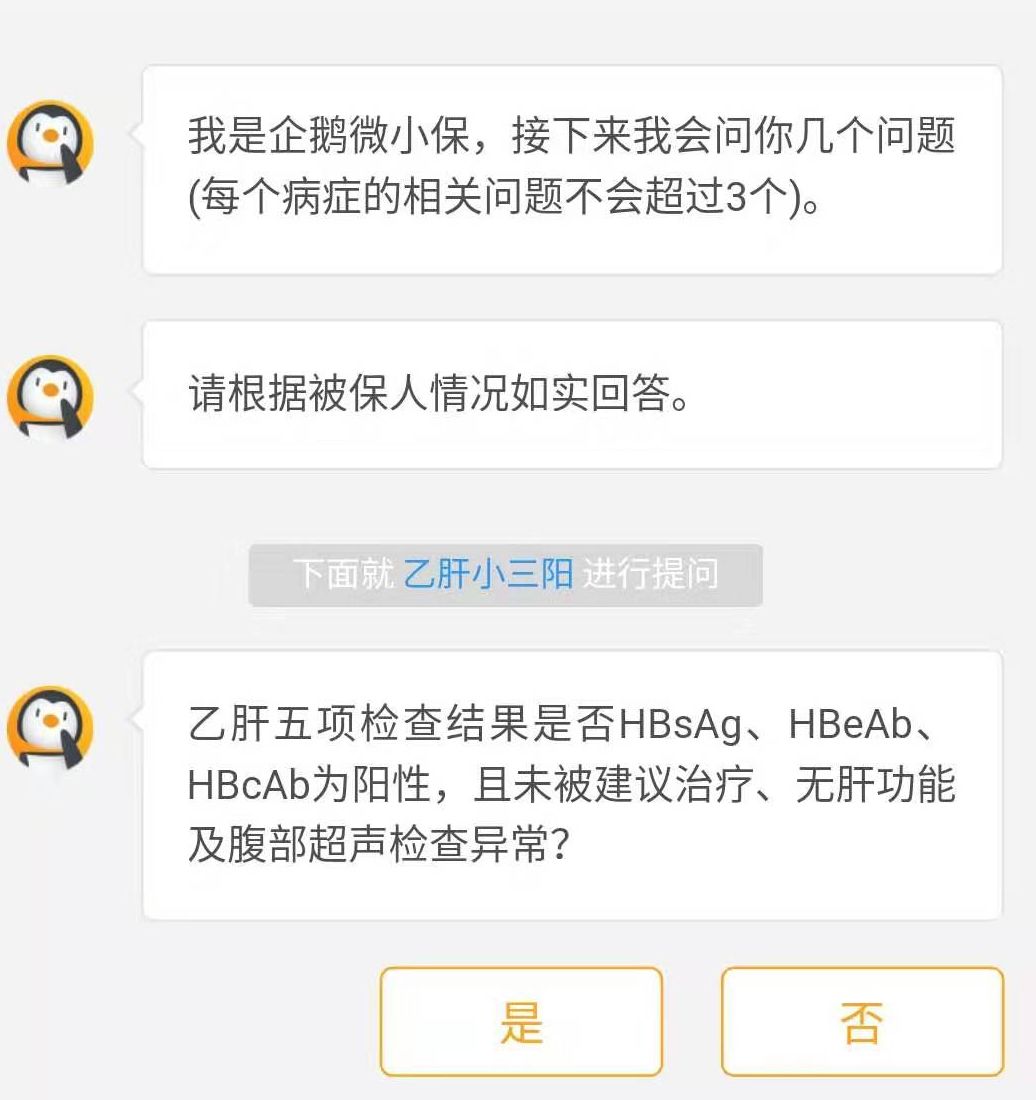Click the gray divider banner between messages
Image resolution: width=1036 pixels, height=1100 pixels.
click(x=503, y=574)
